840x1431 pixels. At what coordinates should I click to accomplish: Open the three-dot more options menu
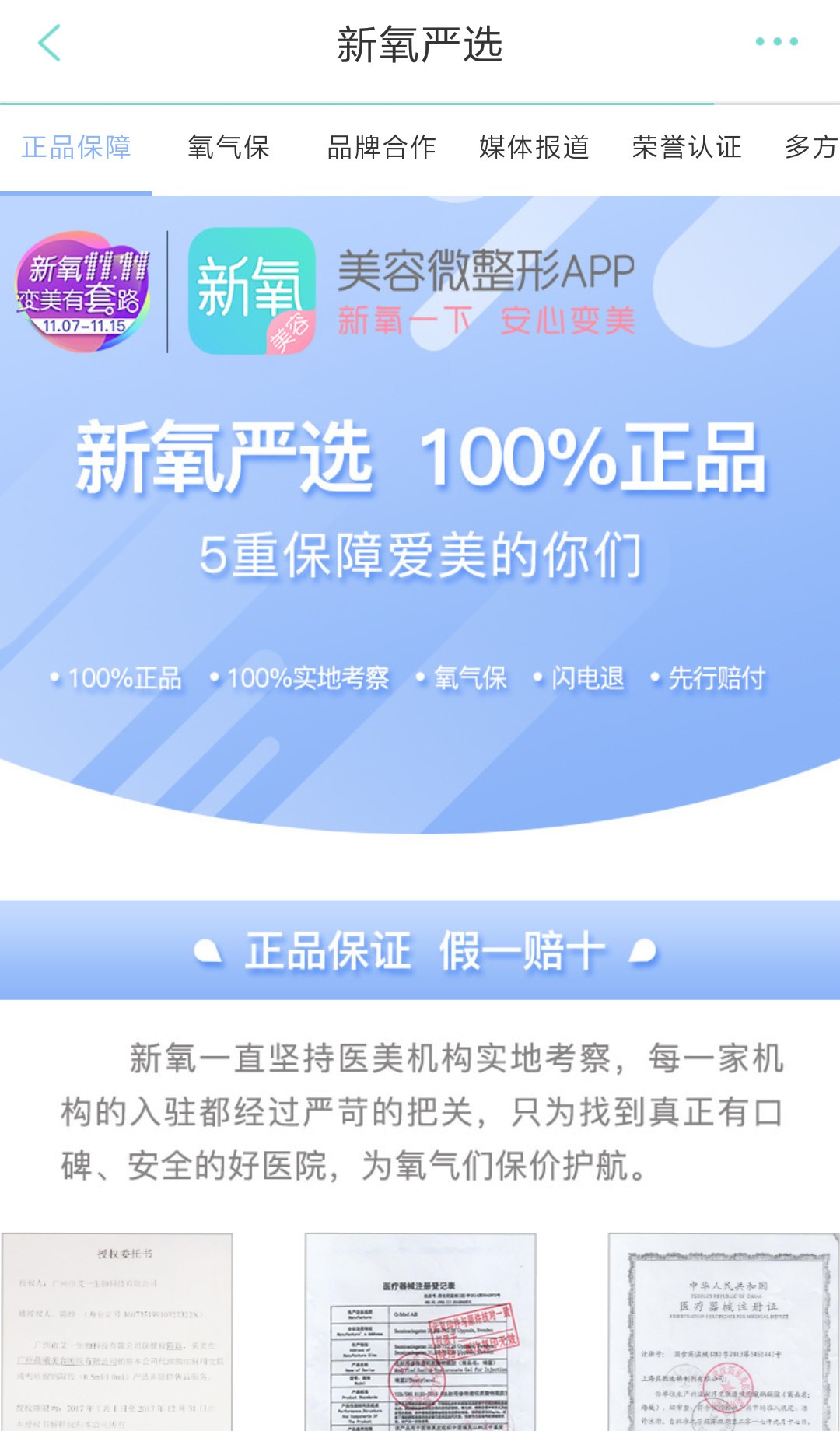point(776,42)
